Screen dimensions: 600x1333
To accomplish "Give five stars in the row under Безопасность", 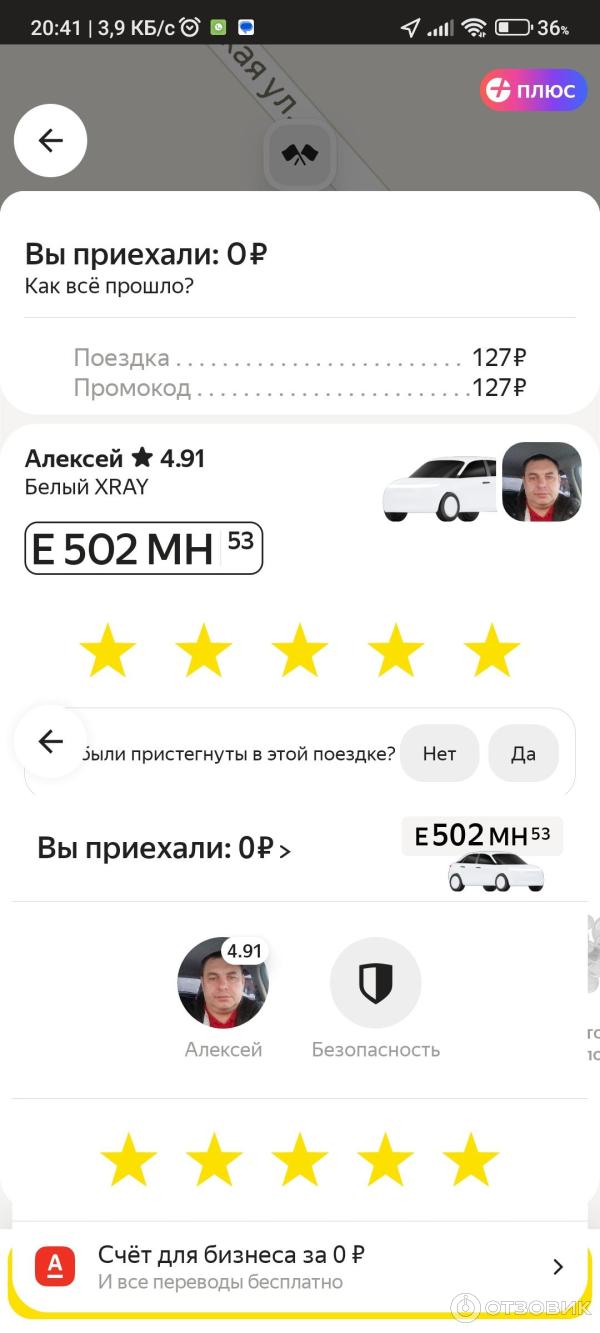I will click(x=471, y=1161).
